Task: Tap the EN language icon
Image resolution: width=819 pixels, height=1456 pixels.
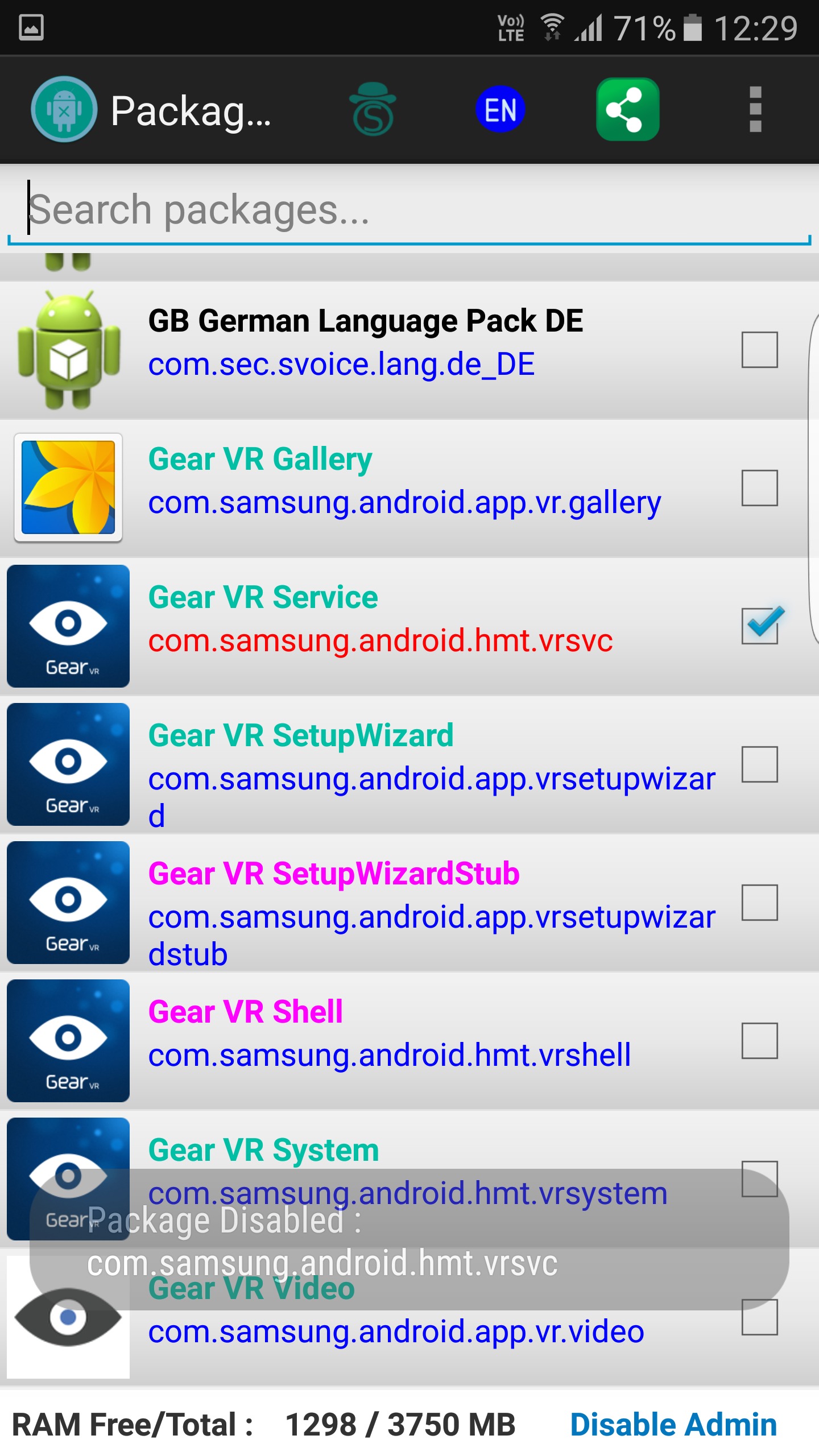Action: pos(500,109)
